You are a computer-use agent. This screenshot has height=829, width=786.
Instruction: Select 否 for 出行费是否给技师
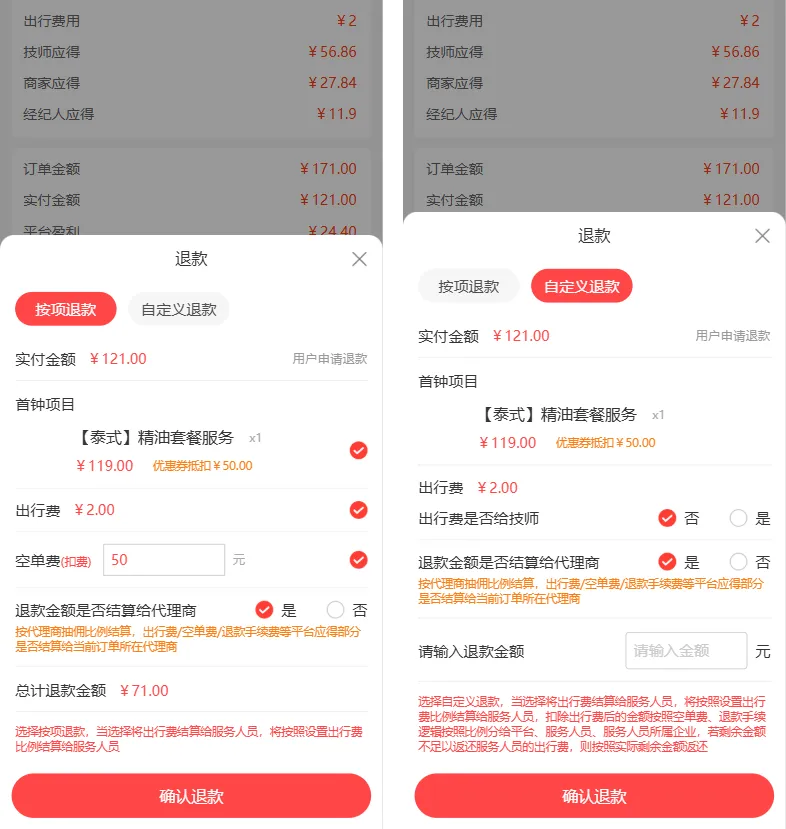(x=667, y=518)
